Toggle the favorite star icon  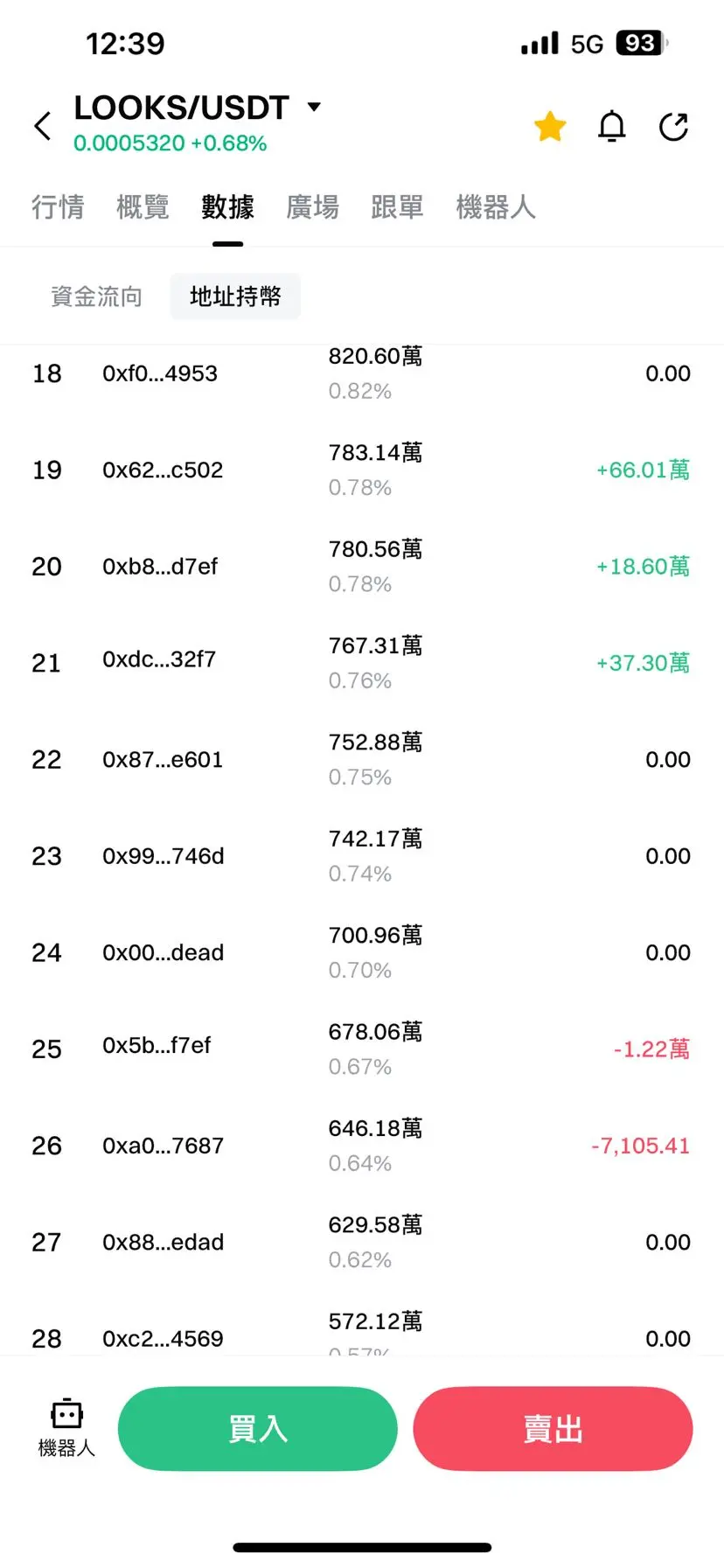point(550,127)
